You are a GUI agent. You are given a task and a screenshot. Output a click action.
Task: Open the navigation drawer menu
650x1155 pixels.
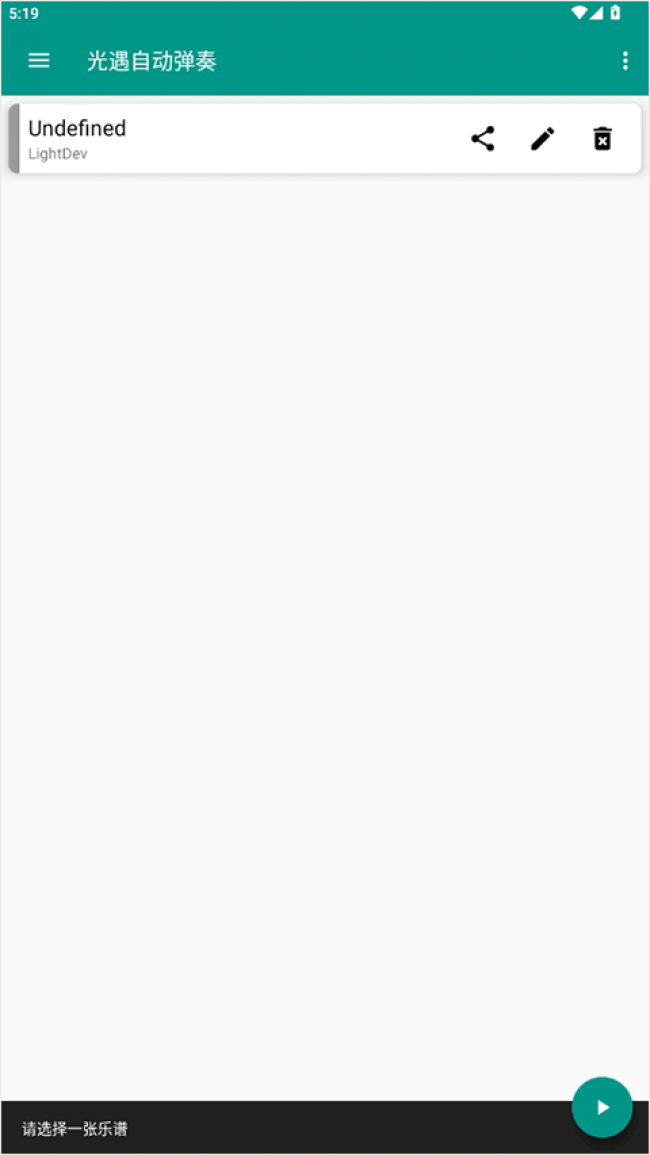(x=39, y=61)
